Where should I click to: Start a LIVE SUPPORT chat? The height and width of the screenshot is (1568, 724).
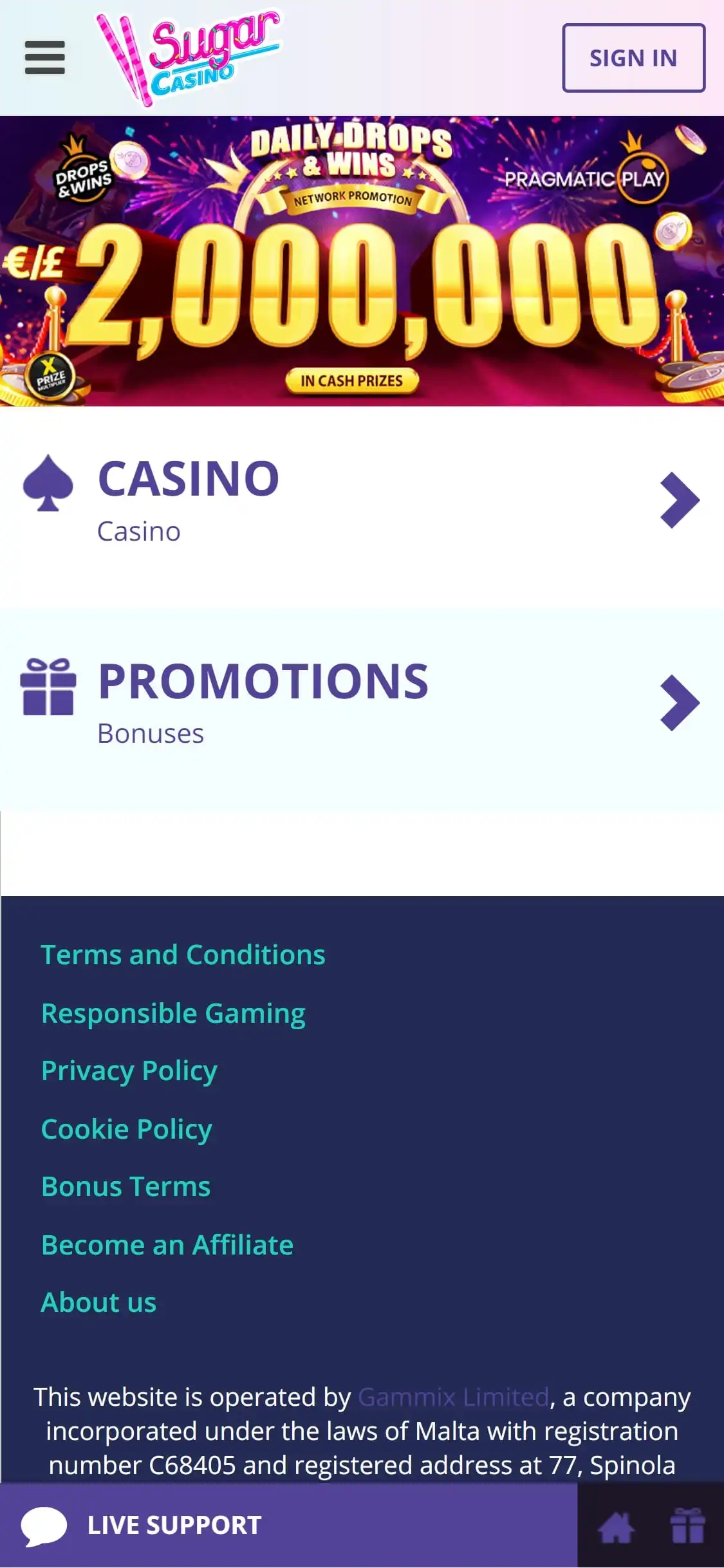(x=142, y=1525)
